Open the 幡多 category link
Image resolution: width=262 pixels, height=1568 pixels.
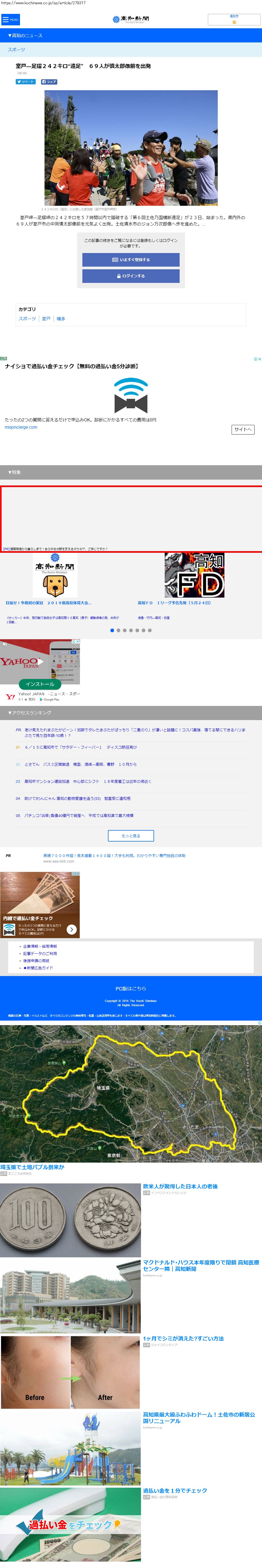coord(61,319)
